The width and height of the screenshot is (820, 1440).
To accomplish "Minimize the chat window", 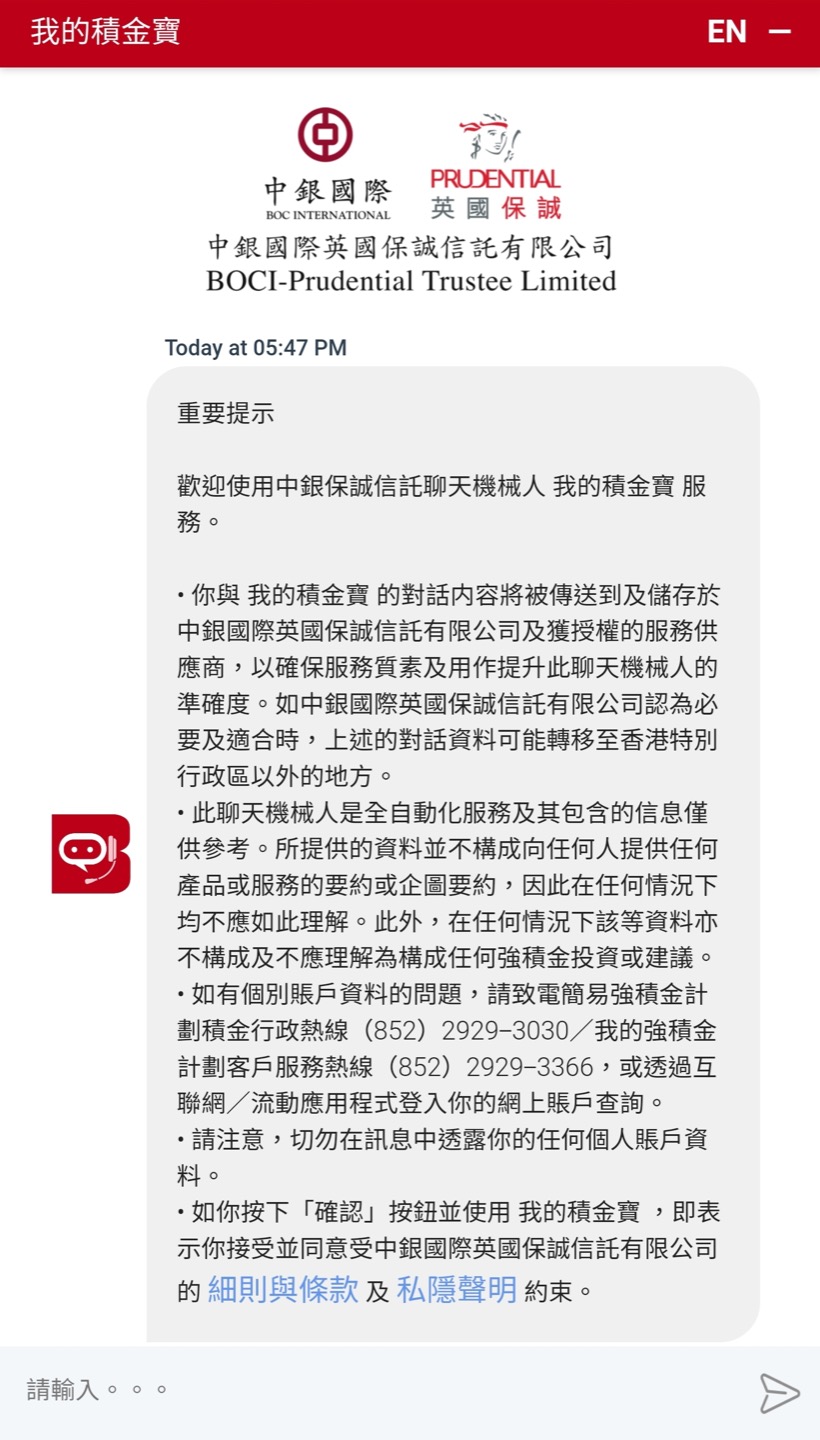I will click(780, 32).
